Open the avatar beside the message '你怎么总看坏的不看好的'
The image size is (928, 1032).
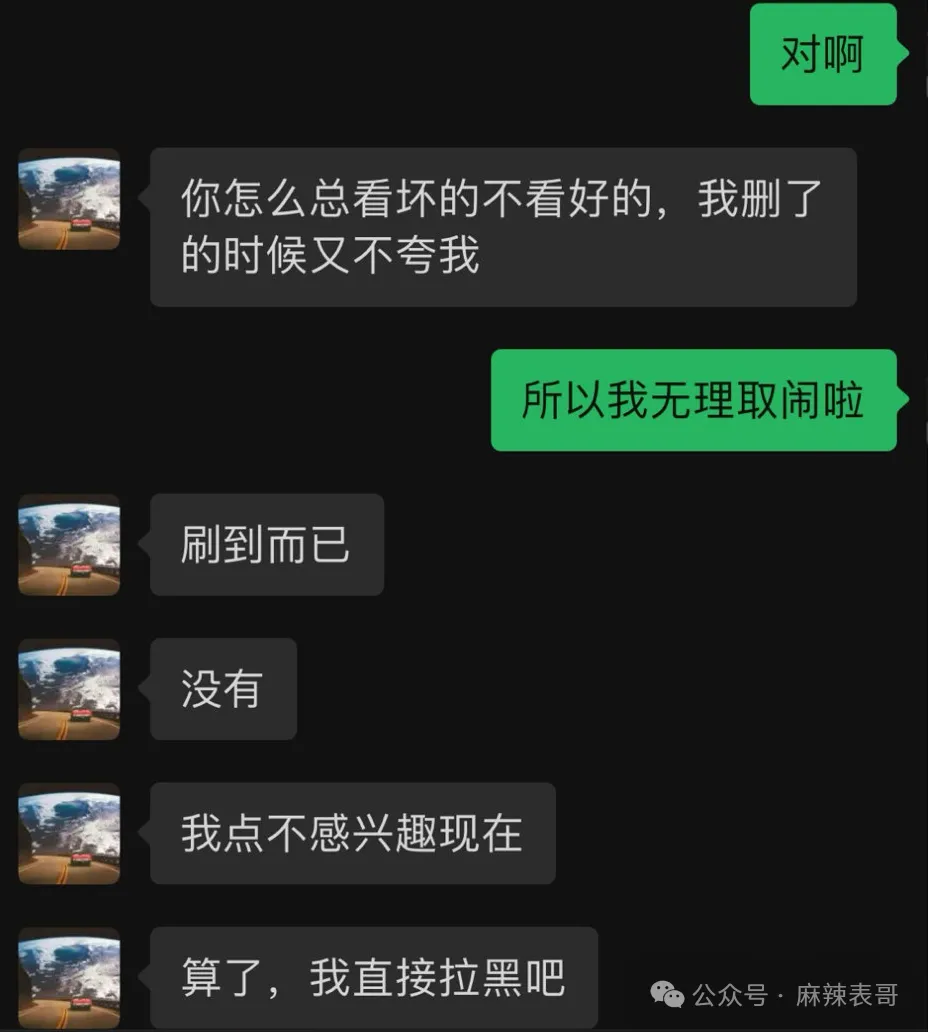[69, 199]
